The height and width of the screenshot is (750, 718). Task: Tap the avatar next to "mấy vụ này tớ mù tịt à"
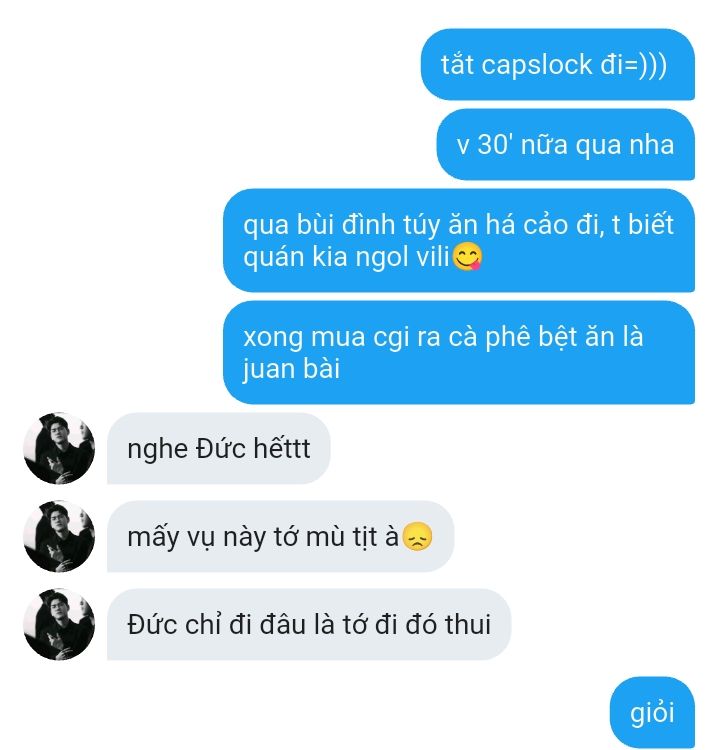(59, 536)
